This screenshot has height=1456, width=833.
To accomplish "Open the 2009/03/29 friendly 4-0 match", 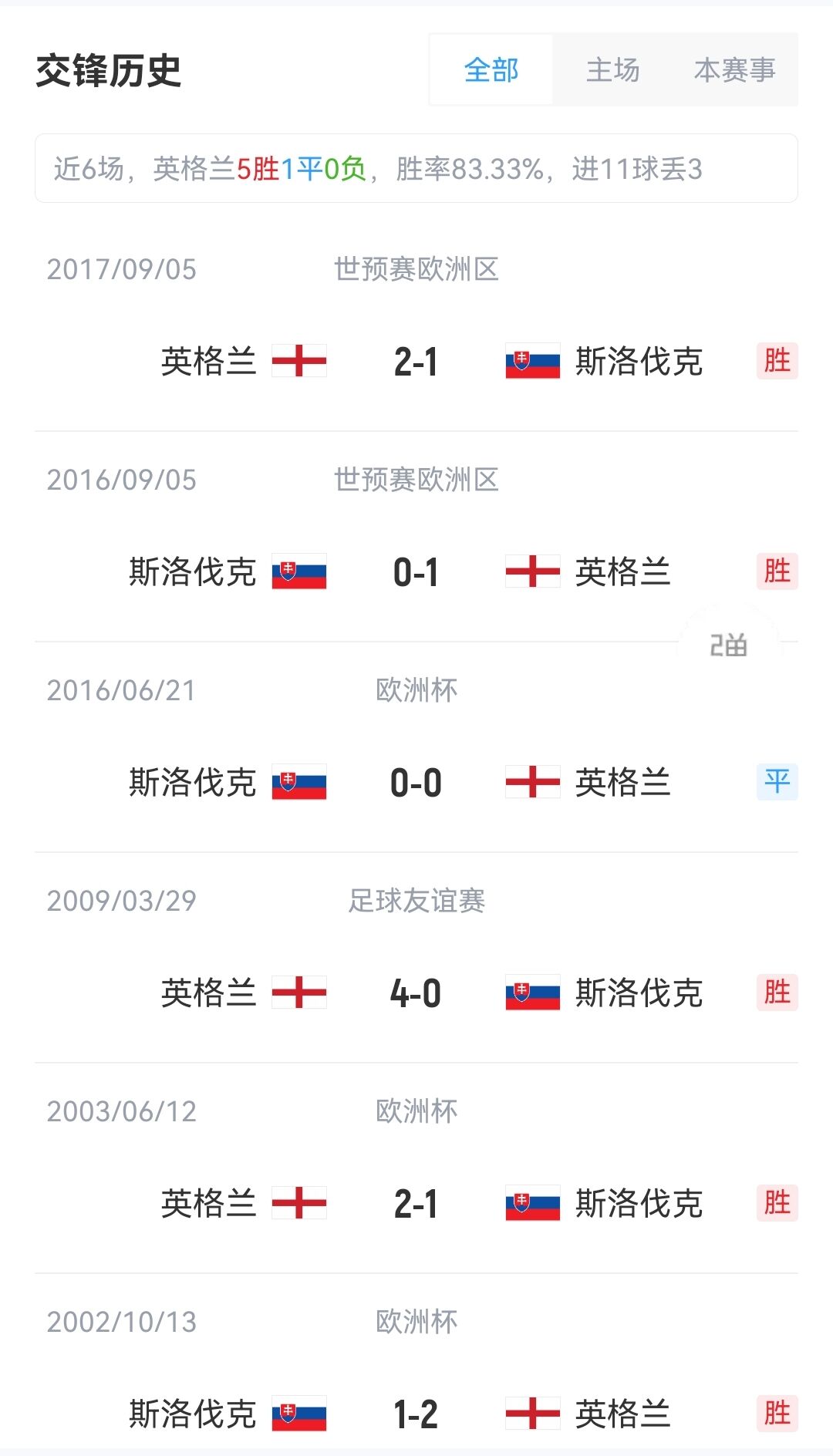I will point(416,993).
